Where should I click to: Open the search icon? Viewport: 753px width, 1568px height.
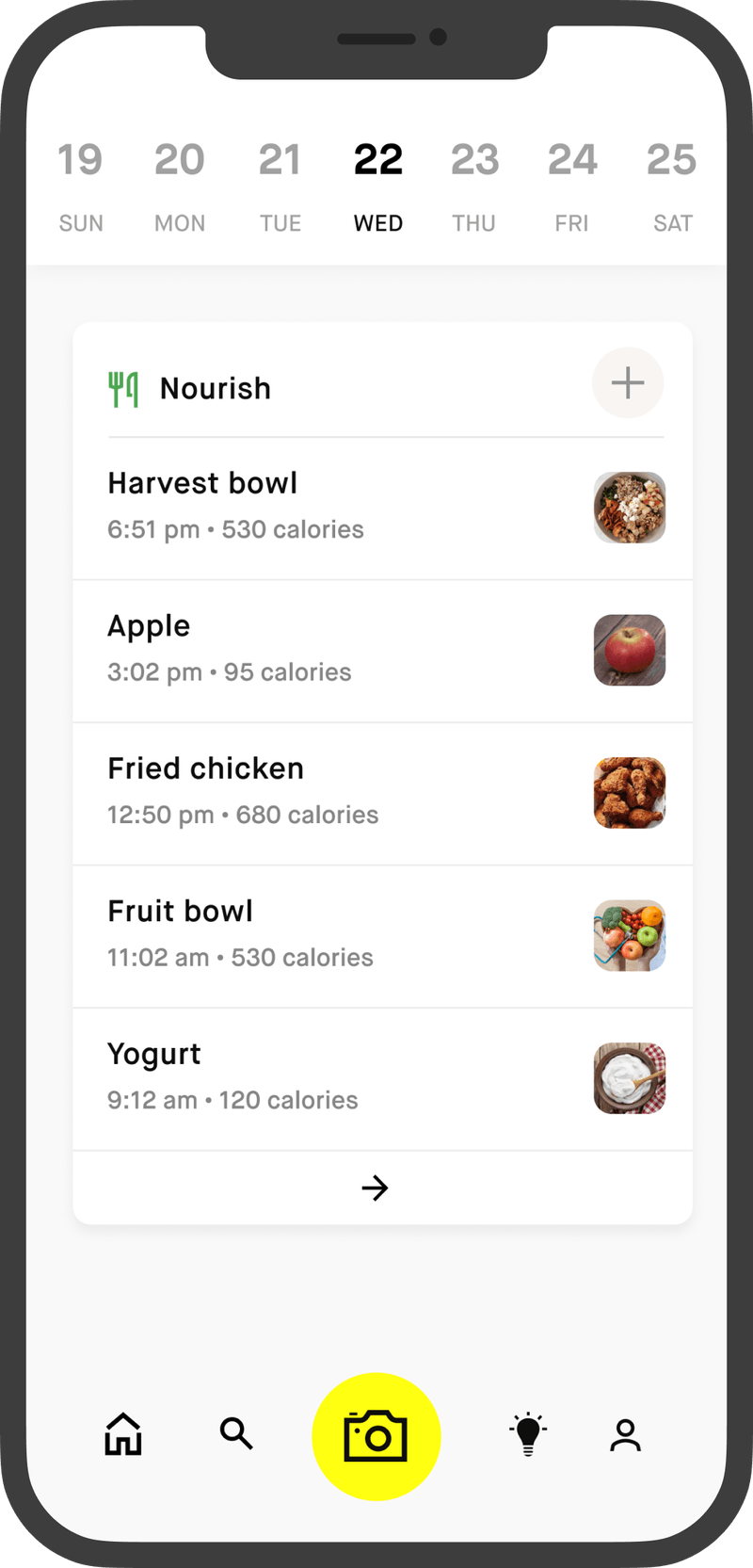click(236, 1434)
